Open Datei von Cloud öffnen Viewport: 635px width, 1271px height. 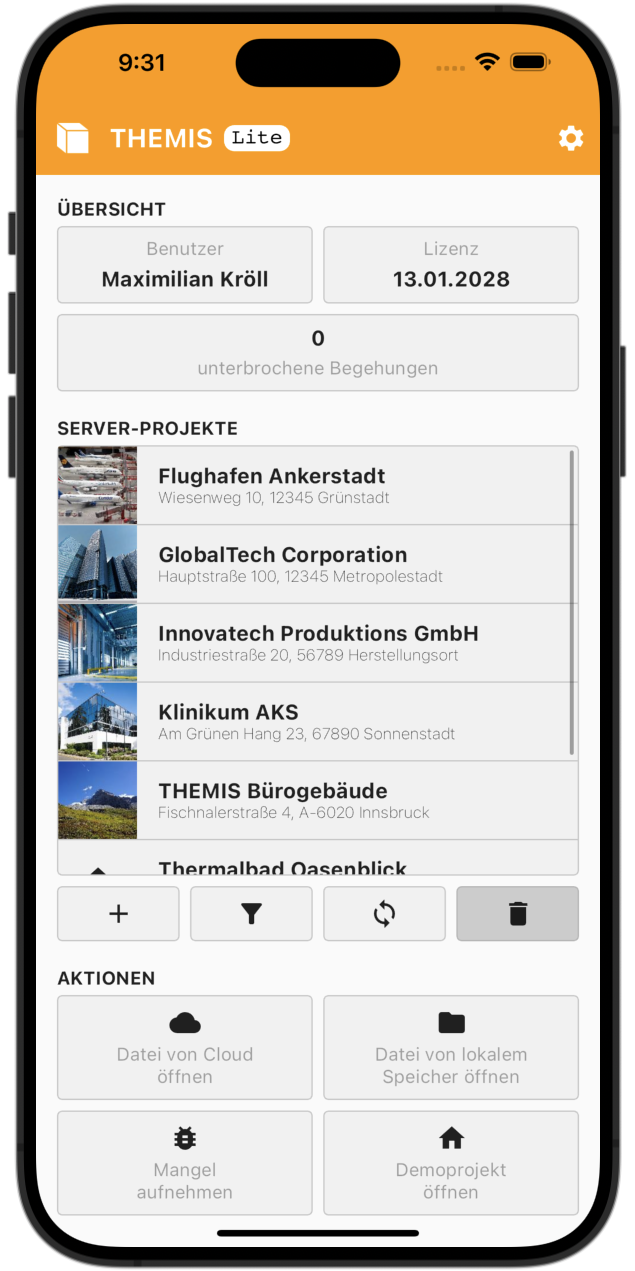point(185,1047)
